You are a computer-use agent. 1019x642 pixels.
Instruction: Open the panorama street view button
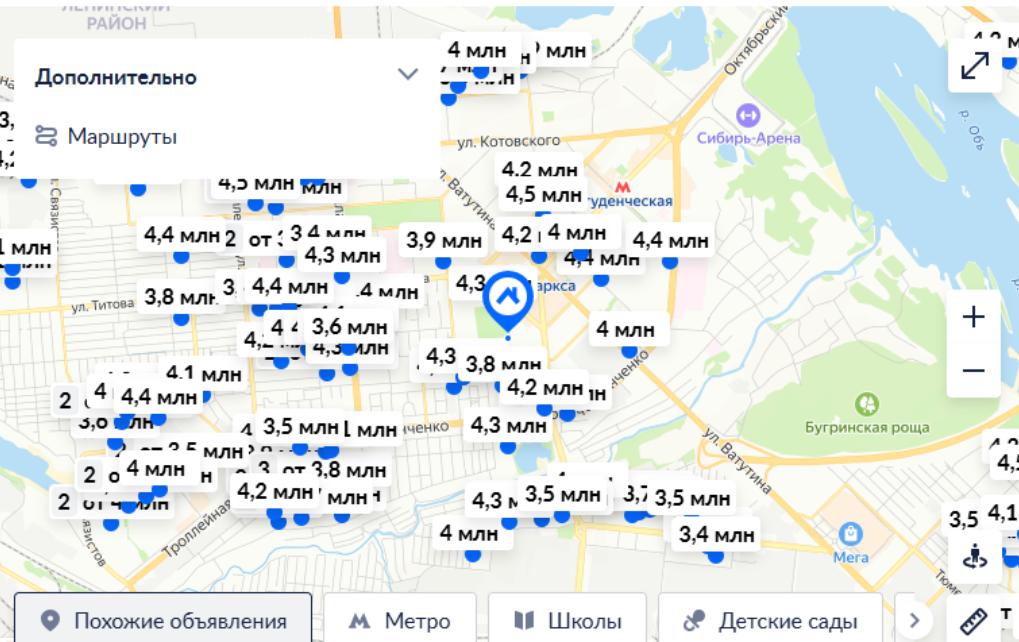coord(974,557)
